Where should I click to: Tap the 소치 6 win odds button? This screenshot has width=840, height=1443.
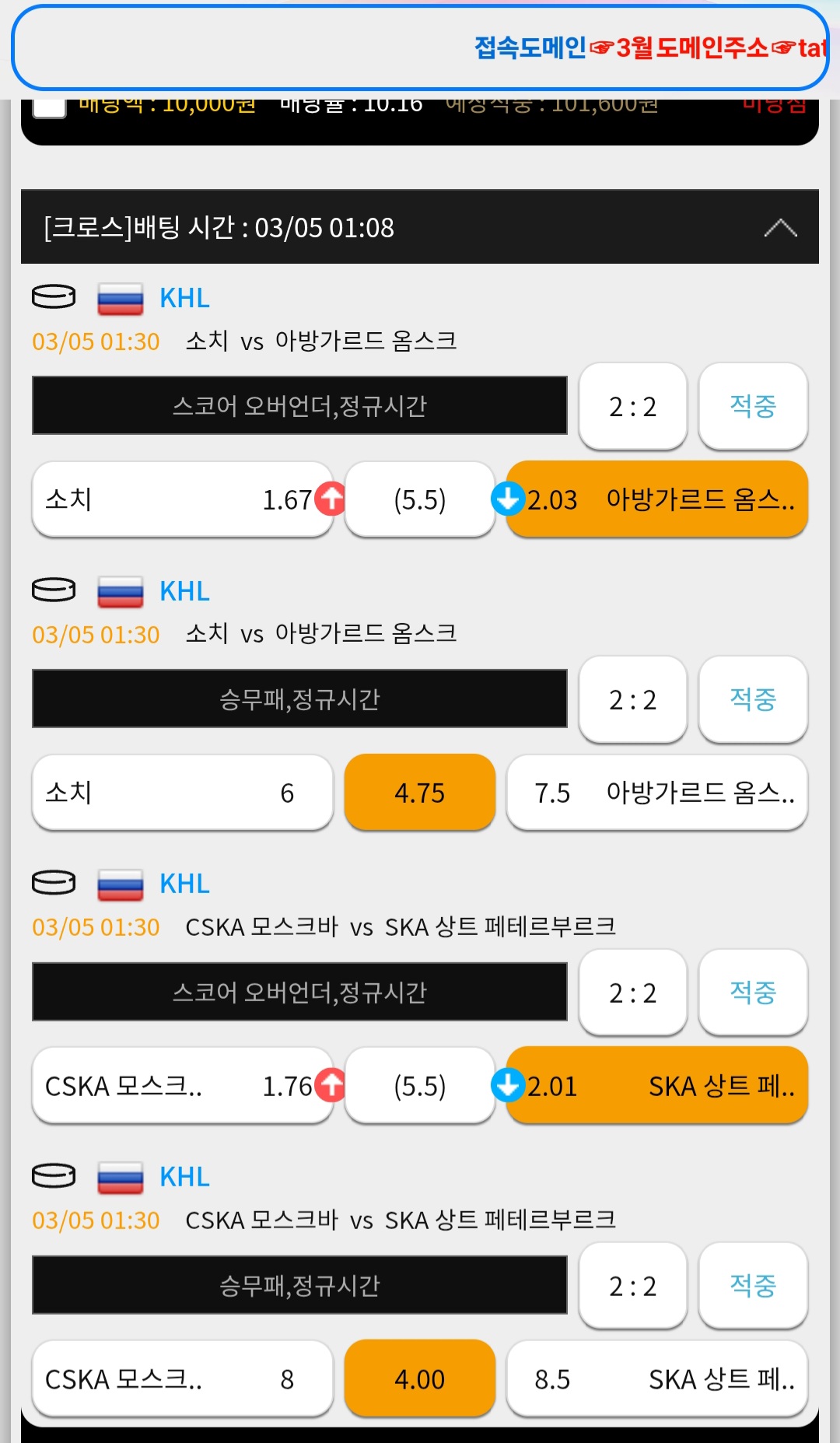tap(182, 793)
